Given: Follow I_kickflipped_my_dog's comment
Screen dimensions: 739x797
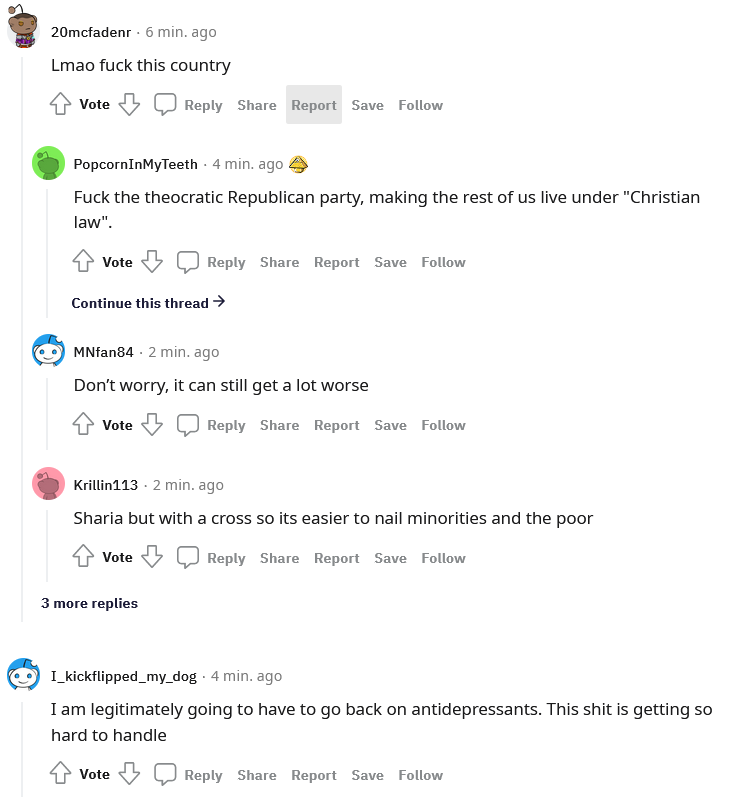Looking at the screenshot, I should click(x=420, y=775).
